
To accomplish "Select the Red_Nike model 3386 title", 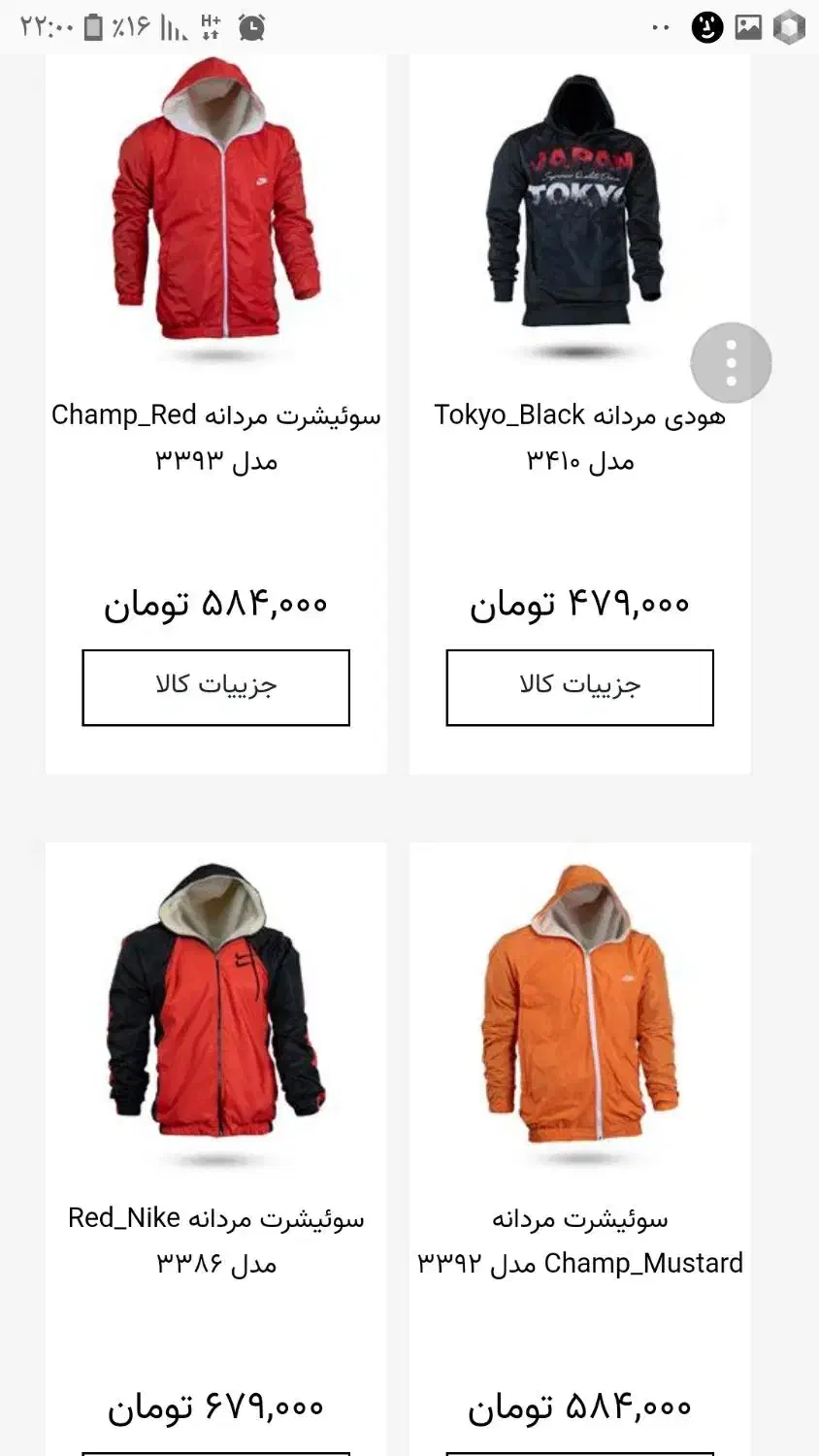I will [x=214, y=1241].
